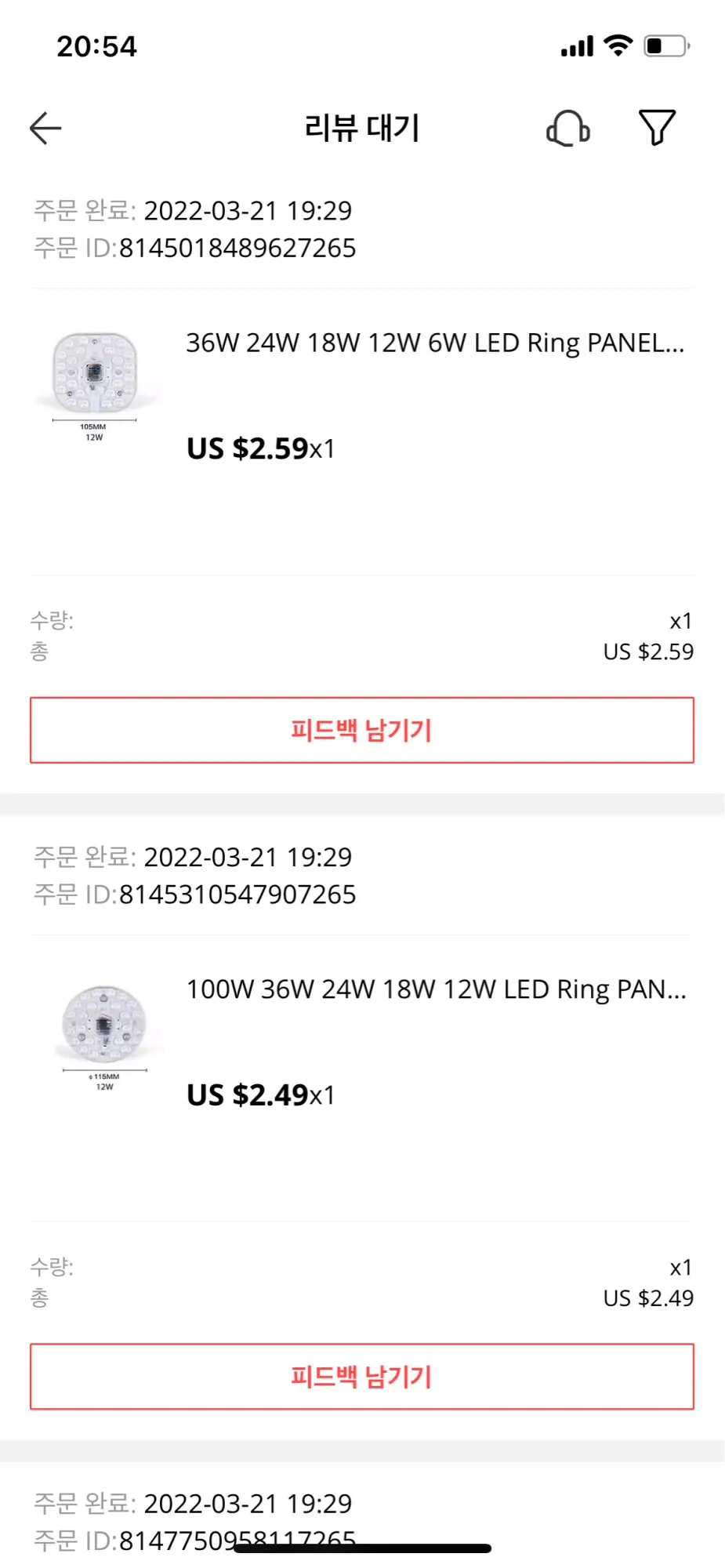Open customer service headset icon
The width and height of the screenshot is (725, 1568).
click(x=567, y=128)
